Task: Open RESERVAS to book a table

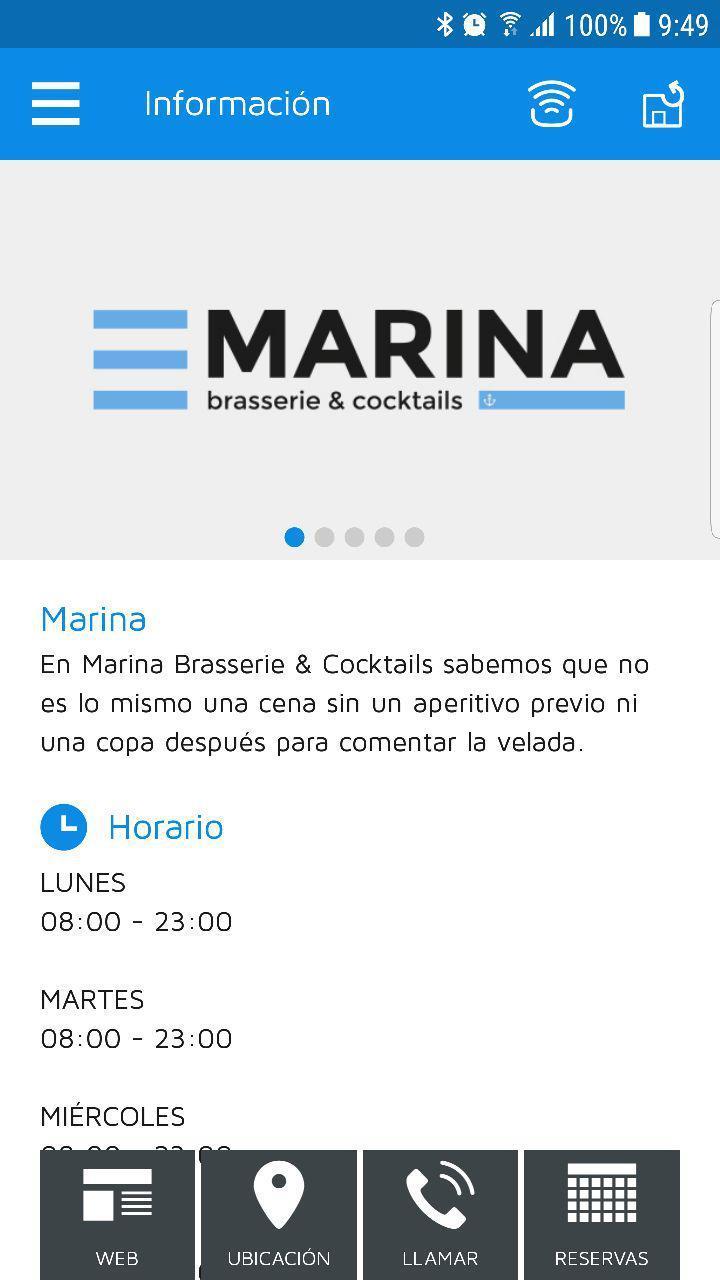Action: point(602,1214)
